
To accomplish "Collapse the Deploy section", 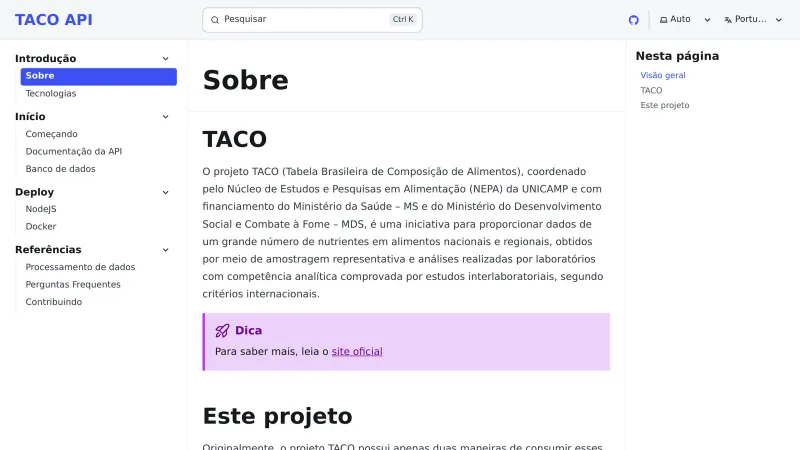I will (166, 192).
